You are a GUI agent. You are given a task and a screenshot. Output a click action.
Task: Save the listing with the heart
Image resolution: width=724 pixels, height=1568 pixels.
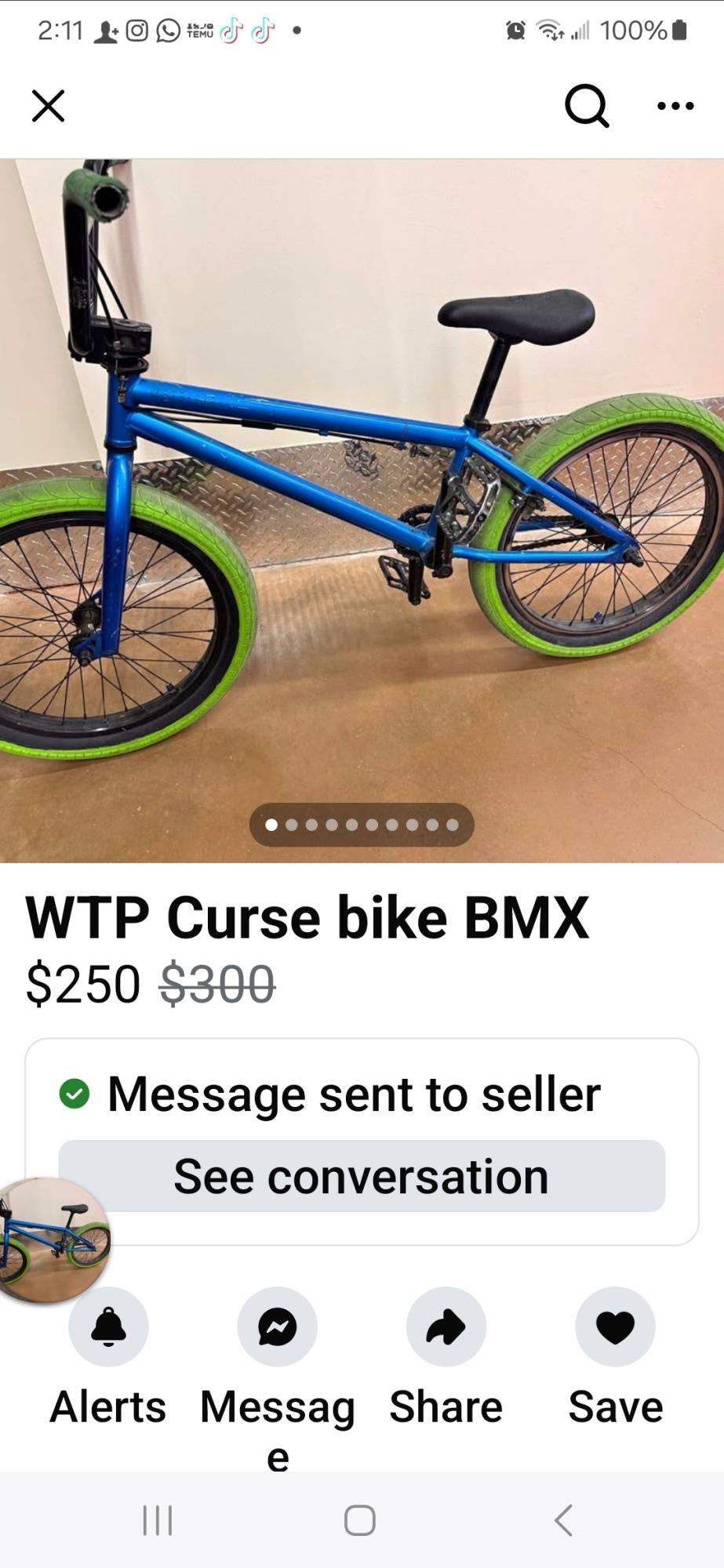coord(615,1327)
